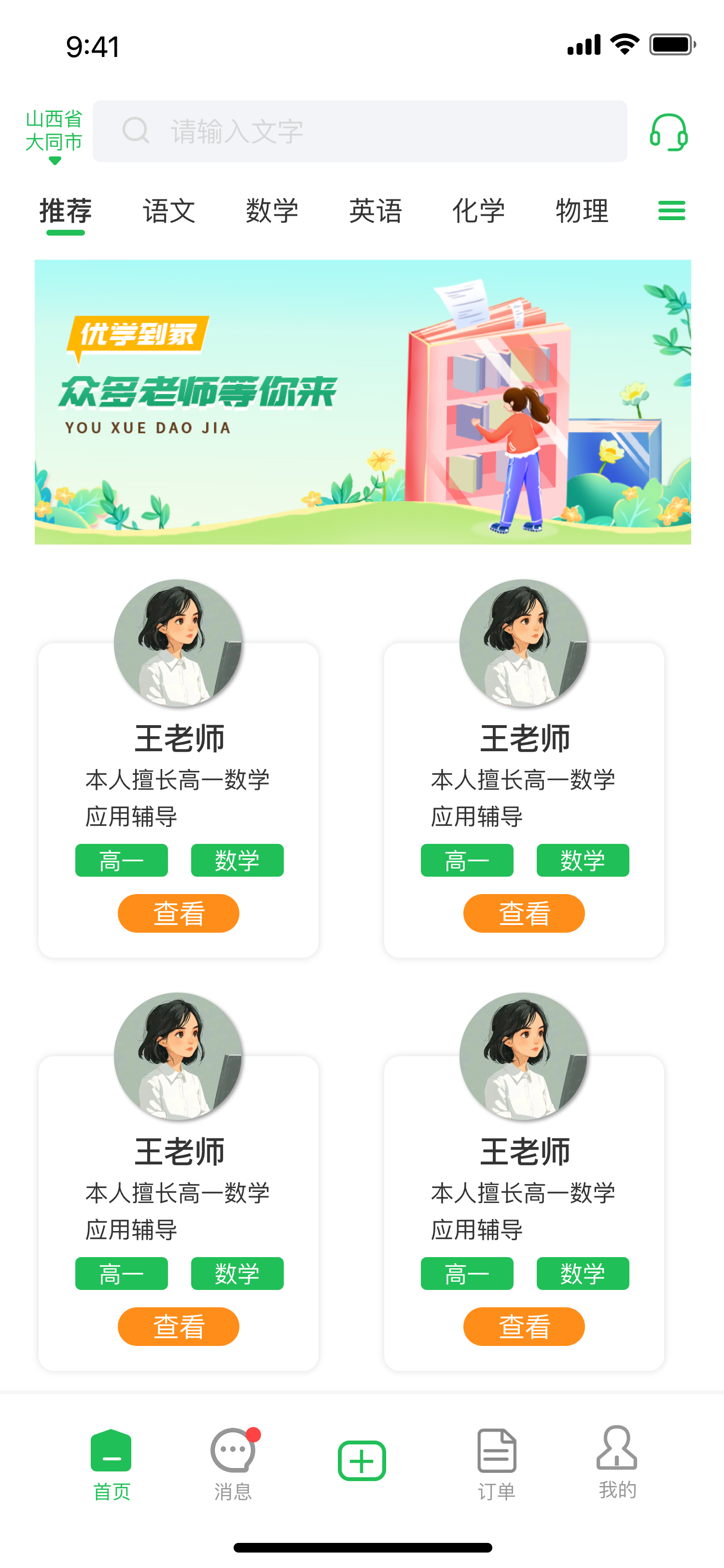The image size is (724, 1568).
Task: Select the 英语 subject tab
Action: [376, 211]
